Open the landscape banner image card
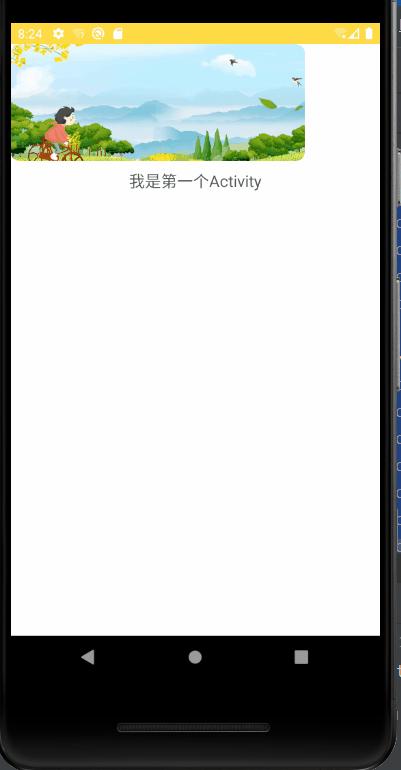This screenshot has height=770, width=401. click(x=158, y=102)
